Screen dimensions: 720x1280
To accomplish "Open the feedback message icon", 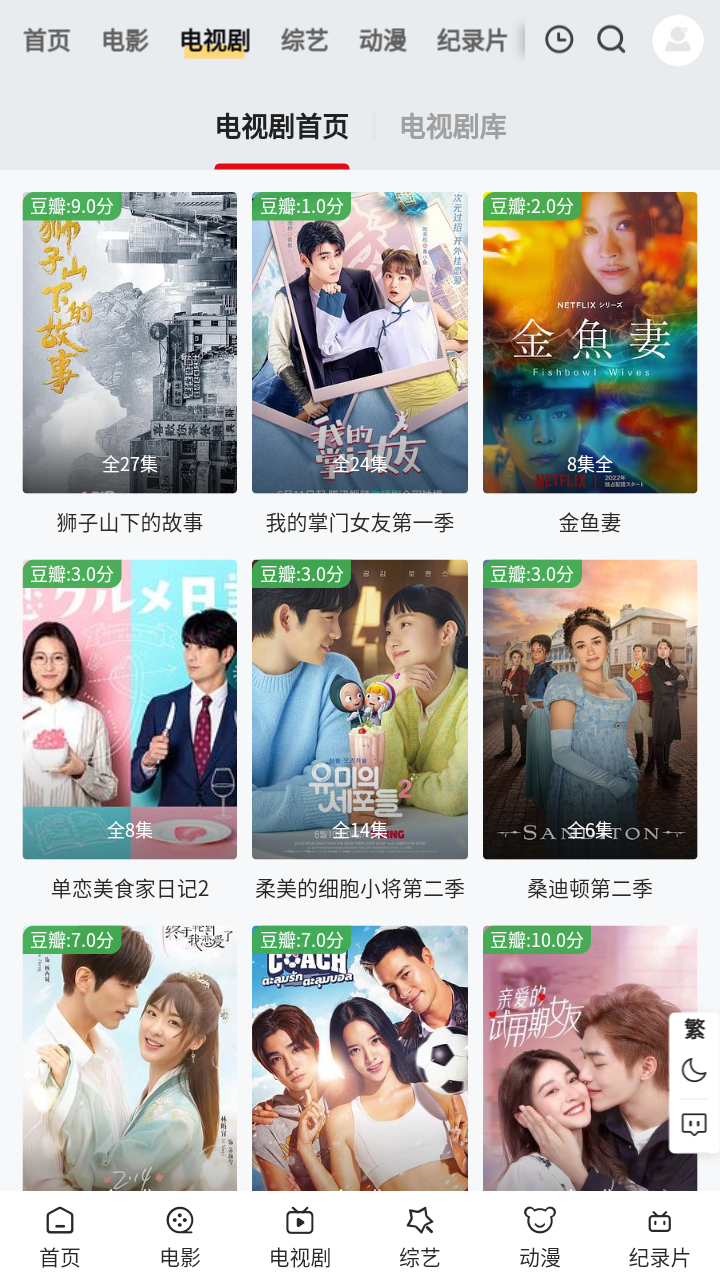I will tap(694, 1124).
